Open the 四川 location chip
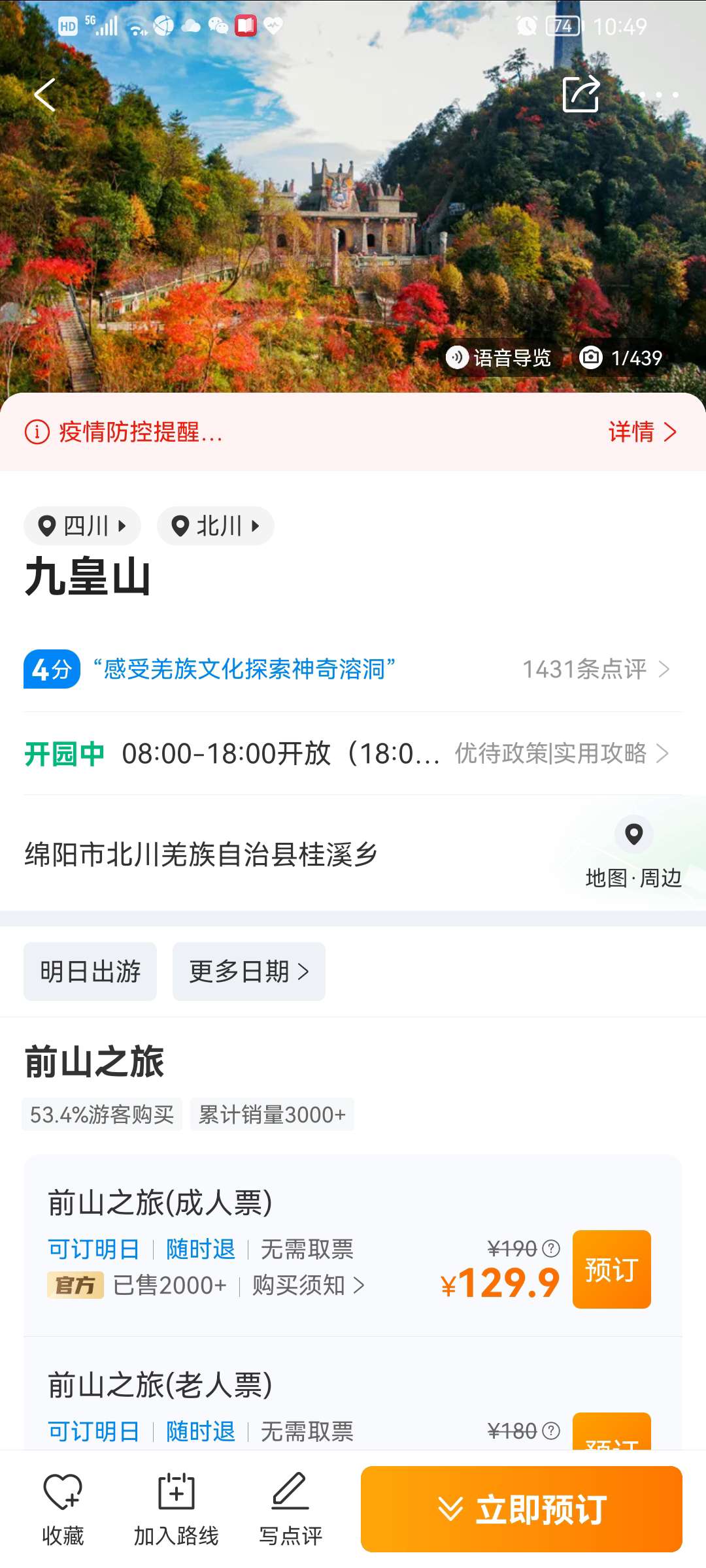 (x=82, y=526)
